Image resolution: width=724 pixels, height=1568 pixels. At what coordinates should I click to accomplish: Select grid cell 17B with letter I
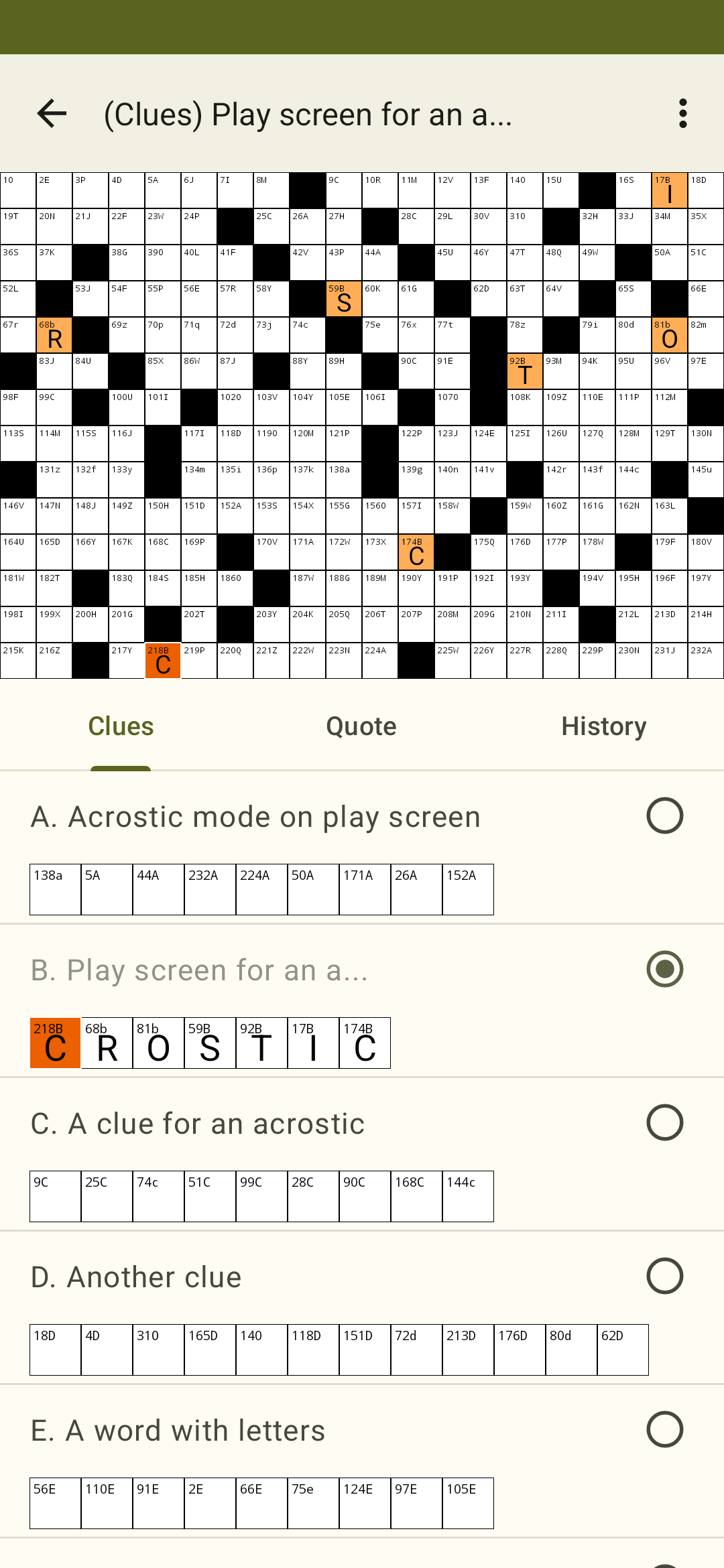pyautogui.click(x=670, y=190)
